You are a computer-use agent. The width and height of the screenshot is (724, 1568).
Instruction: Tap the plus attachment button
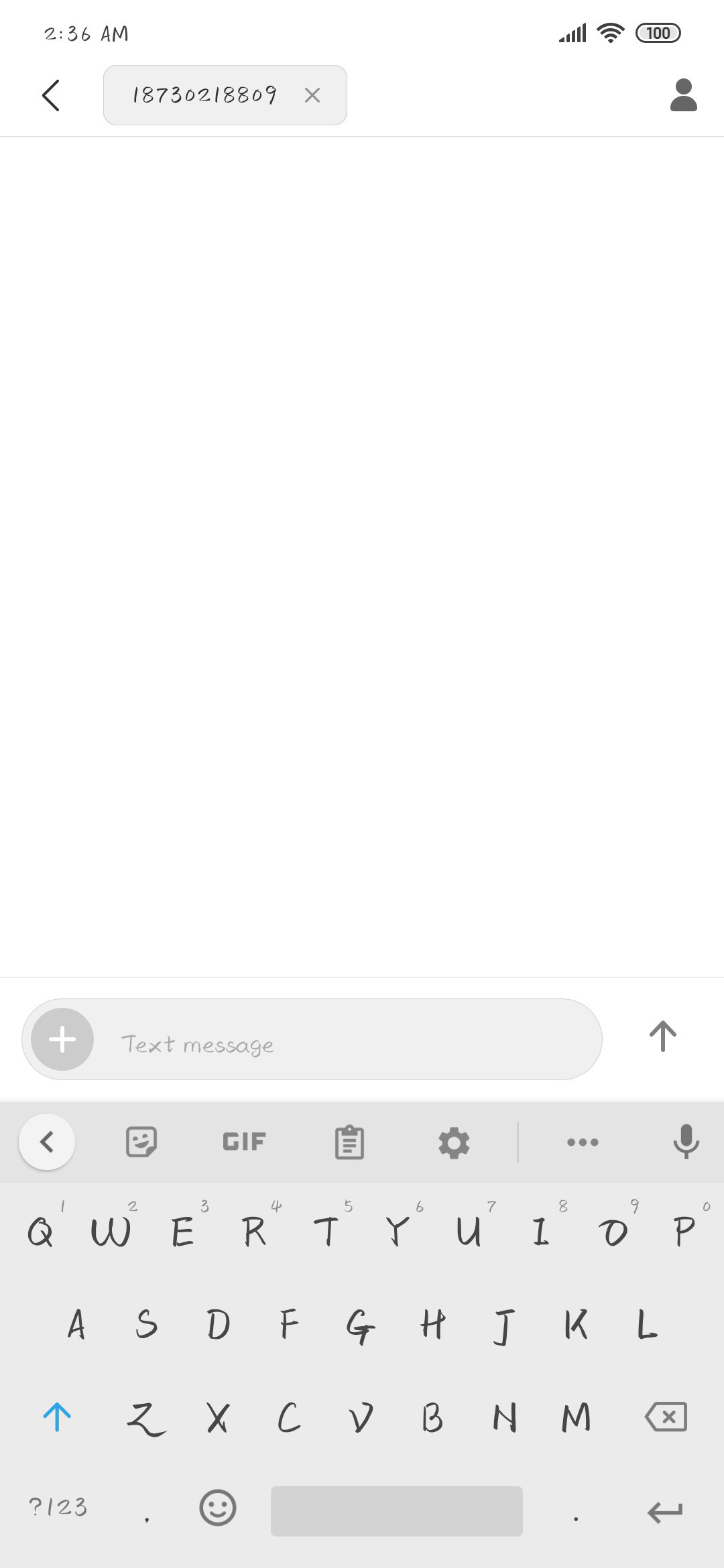pos(62,1039)
